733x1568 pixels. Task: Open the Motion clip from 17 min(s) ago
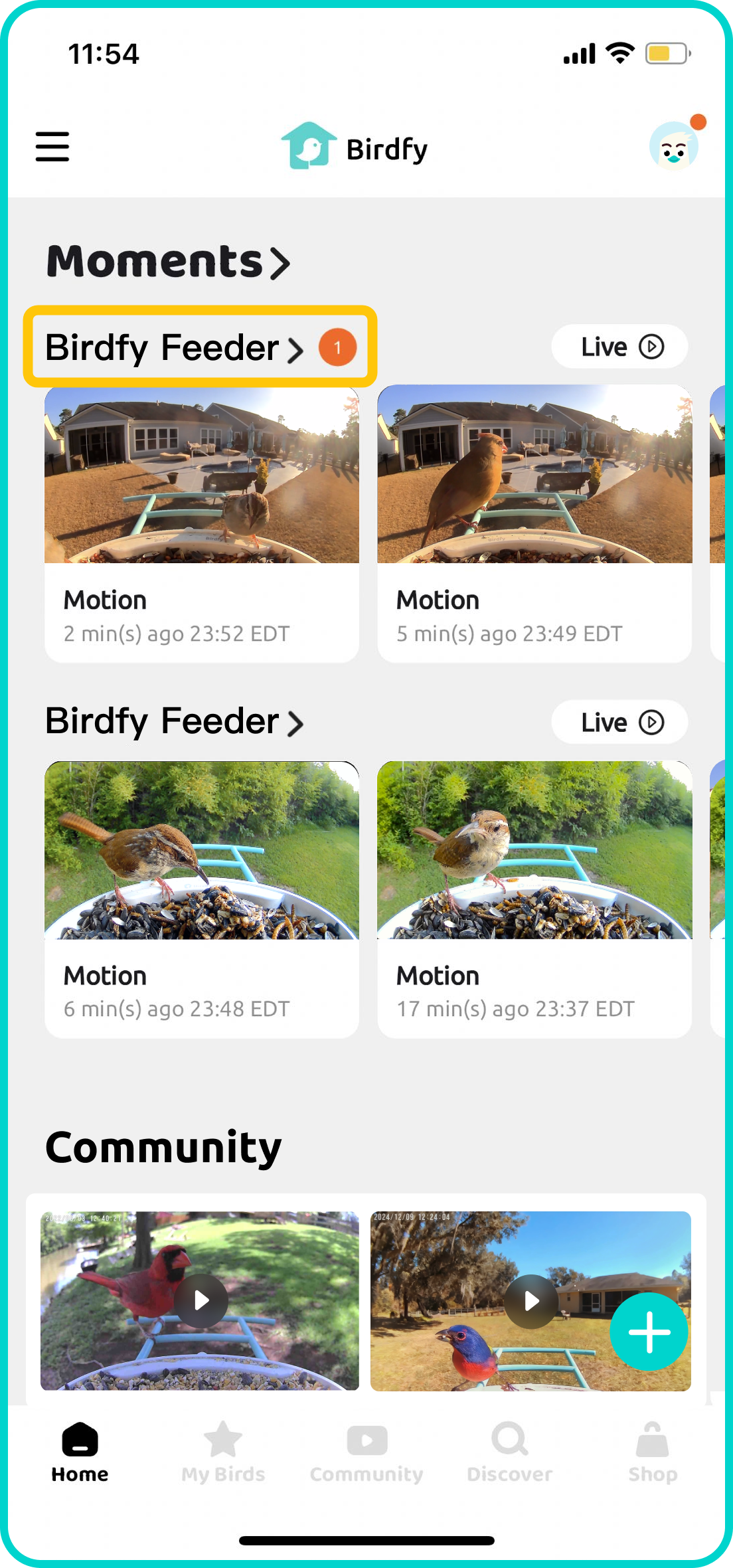534,899
